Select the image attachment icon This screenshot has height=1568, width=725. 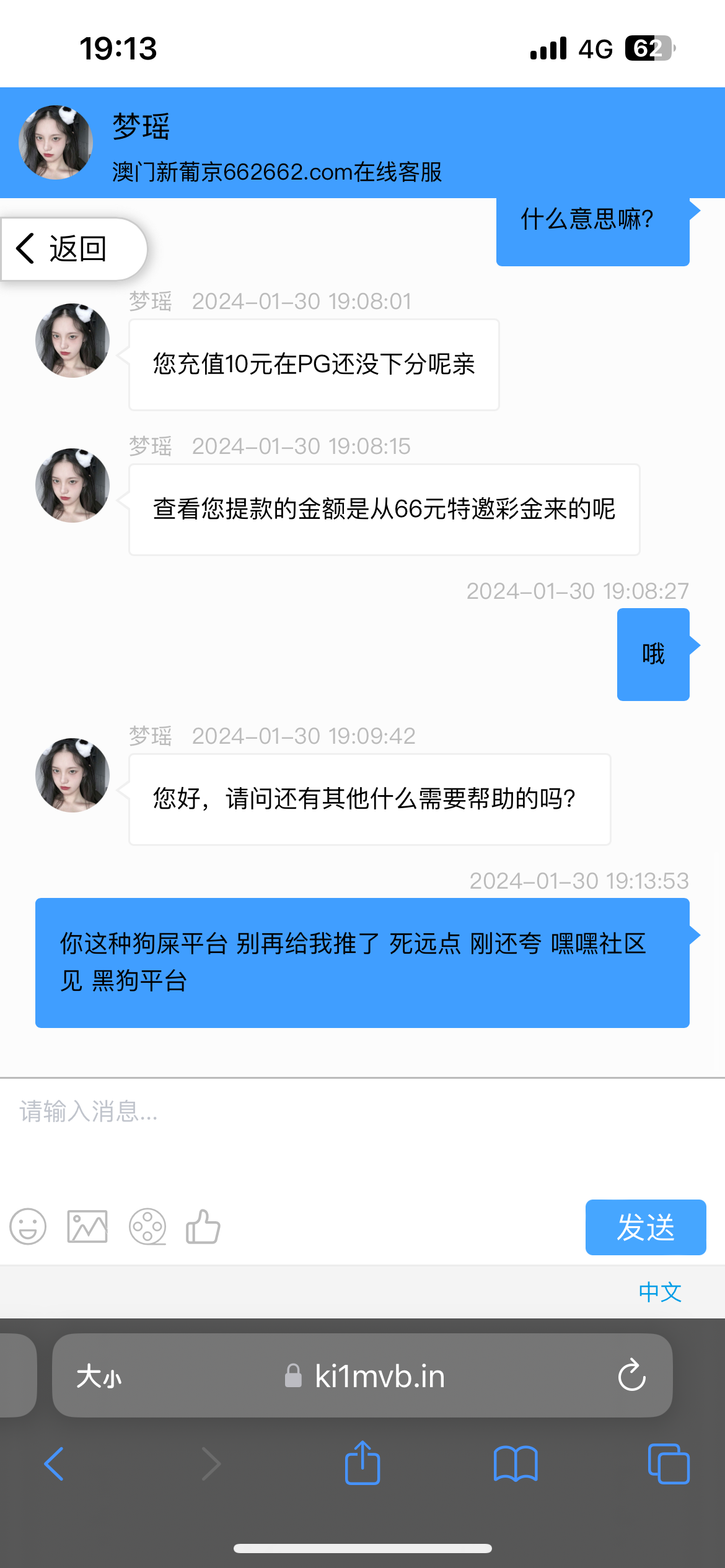87,1227
